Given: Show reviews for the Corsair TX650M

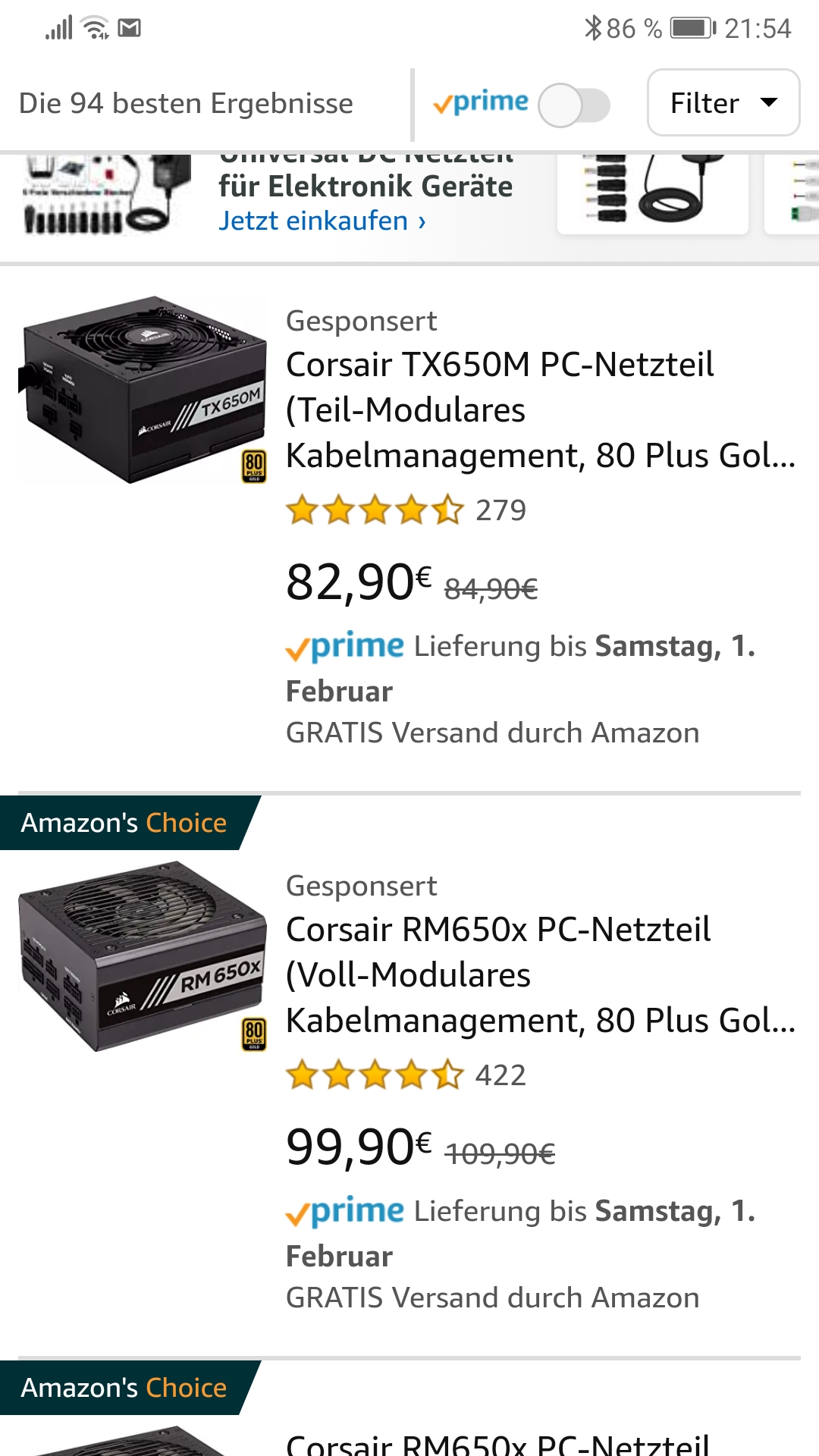Looking at the screenshot, I should (406, 510).
